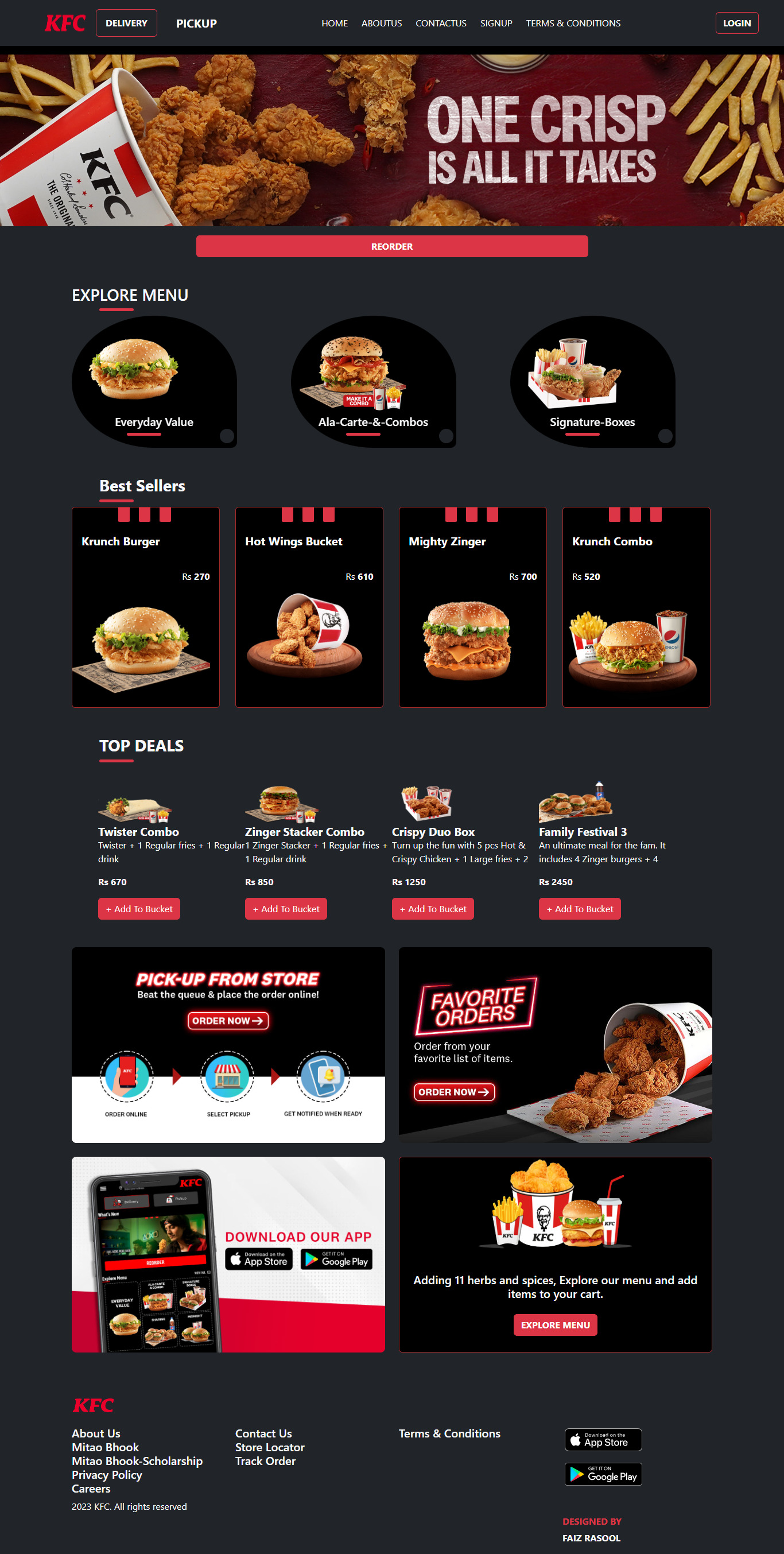The width and height of the screenshot is (784, 1554).
Task: Tap the Explore Menu button
Action: click(555, 1325)
